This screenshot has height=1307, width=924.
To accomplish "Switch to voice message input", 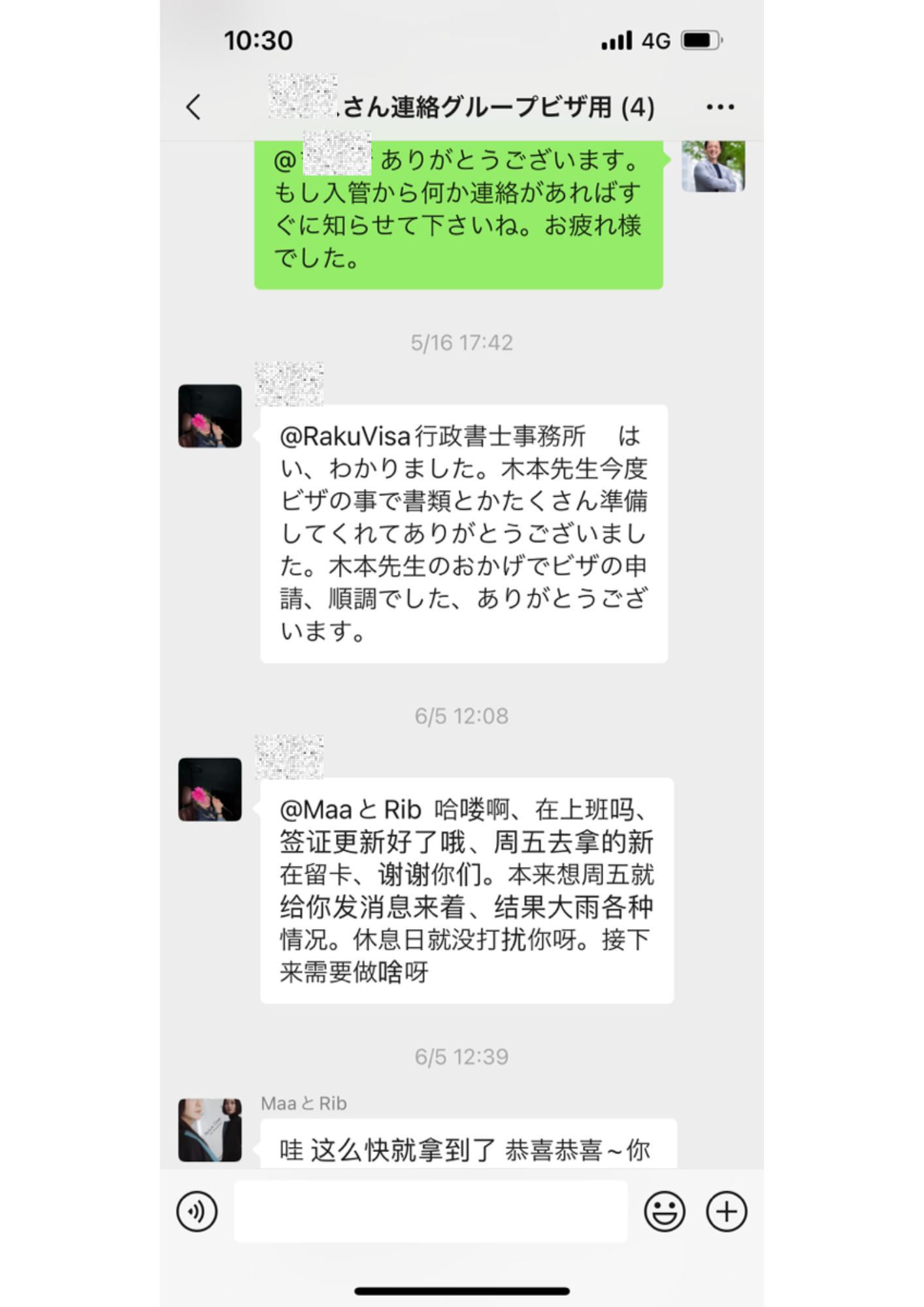I will coord(197,1211).
